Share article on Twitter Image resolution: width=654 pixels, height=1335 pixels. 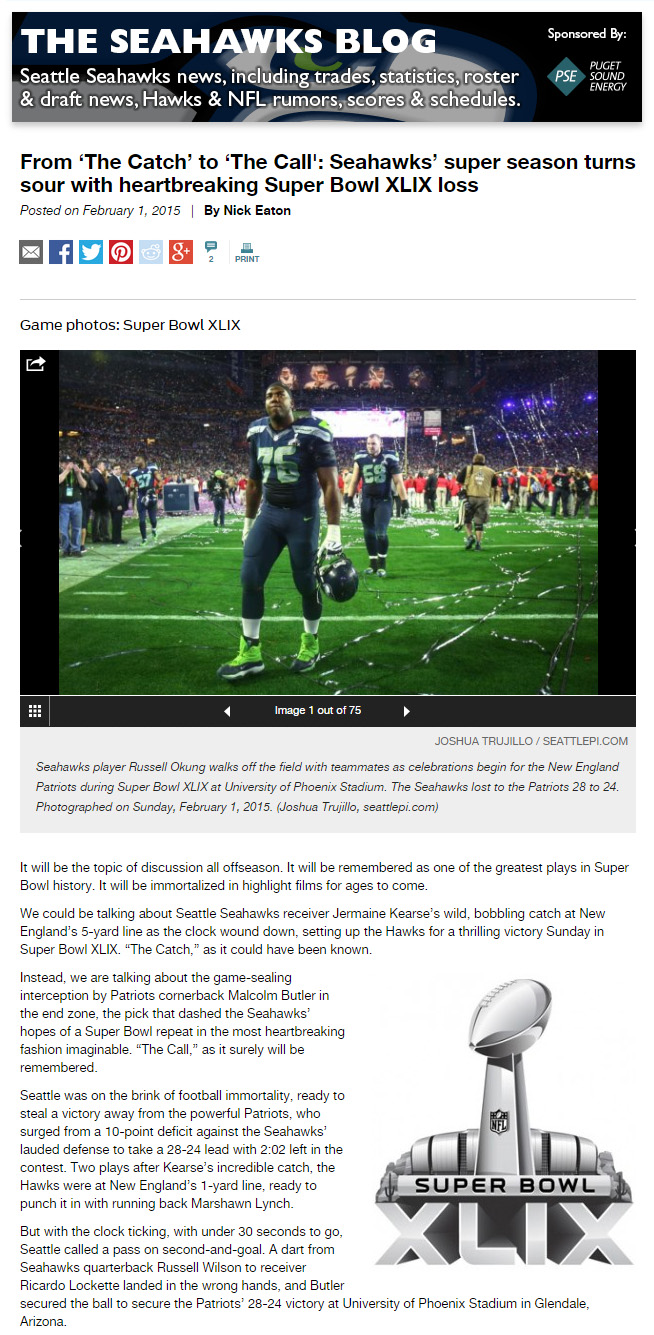[91, 252]
